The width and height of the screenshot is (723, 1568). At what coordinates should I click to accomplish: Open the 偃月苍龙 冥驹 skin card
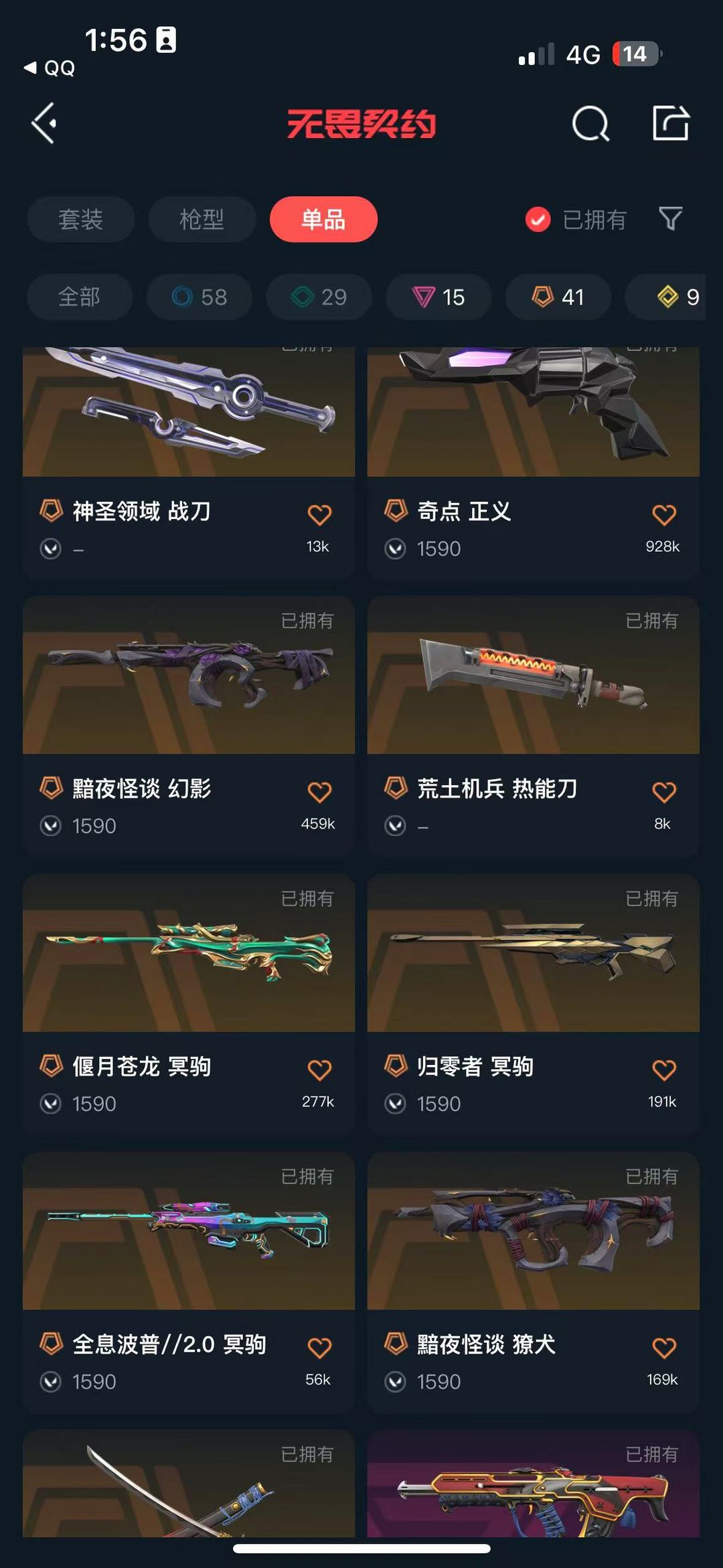(189, 1004)
